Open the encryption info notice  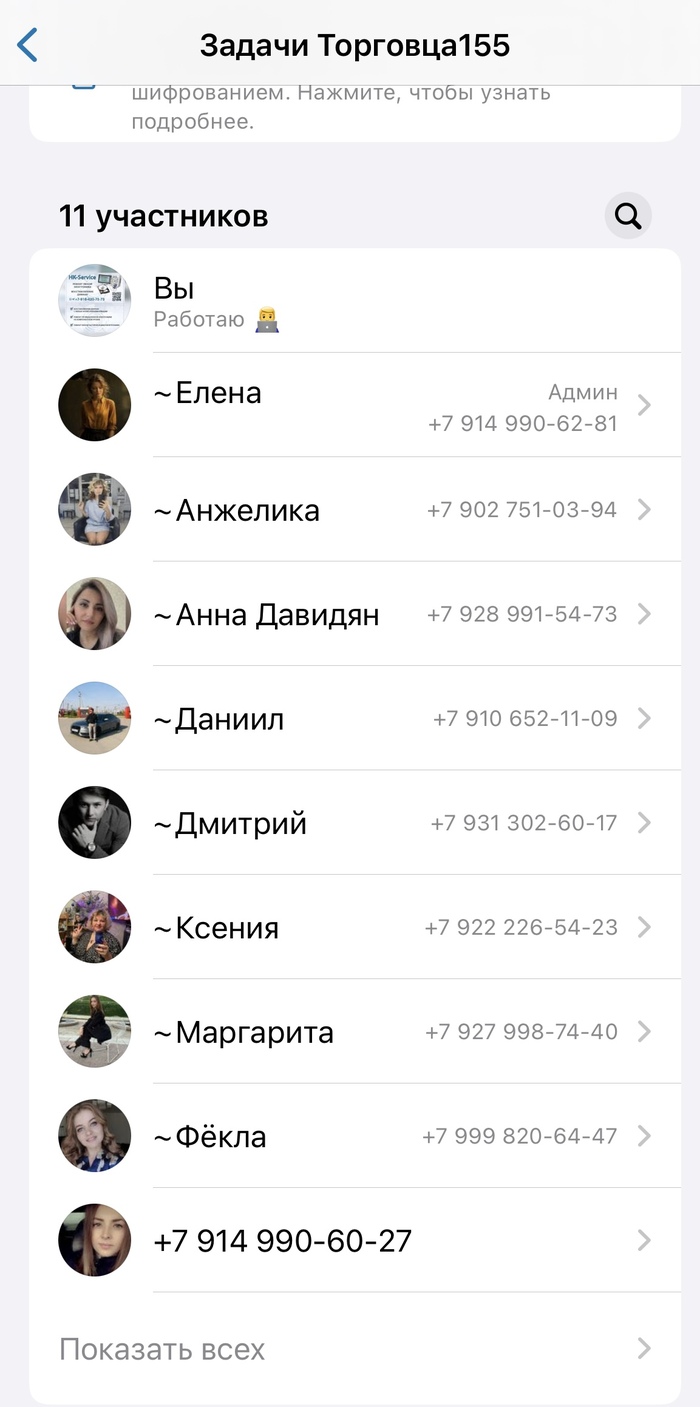click(340, 108)
